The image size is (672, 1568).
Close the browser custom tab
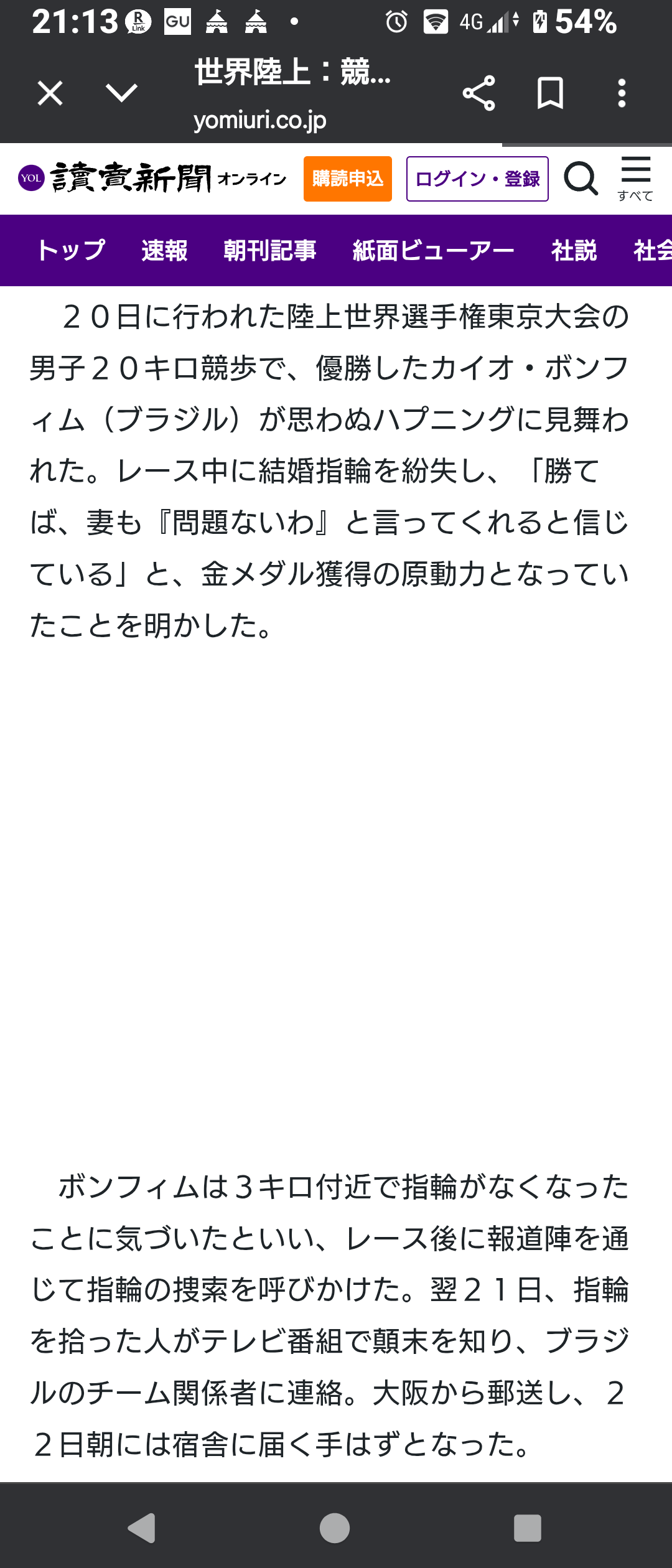(x=50, y=93)
